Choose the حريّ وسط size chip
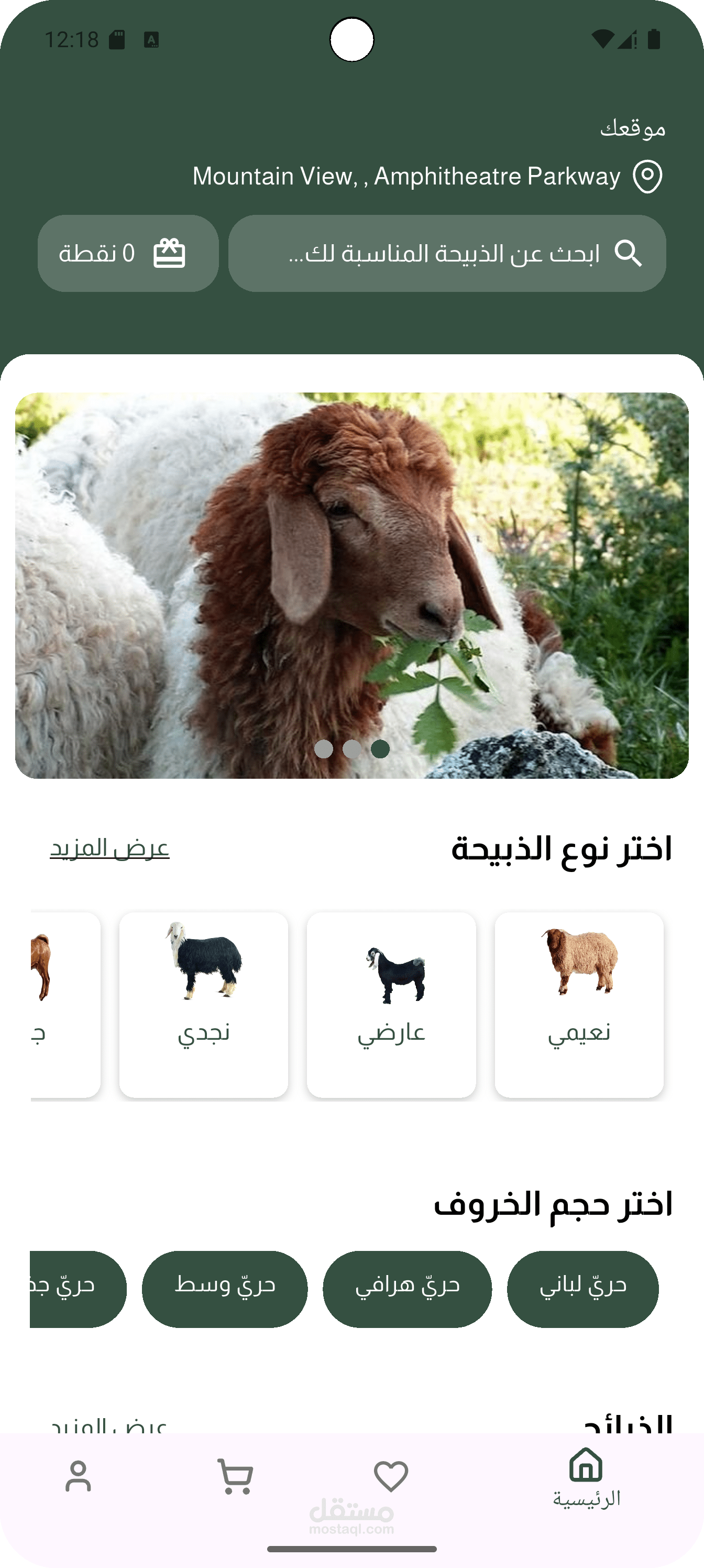 coord(225,1289)
